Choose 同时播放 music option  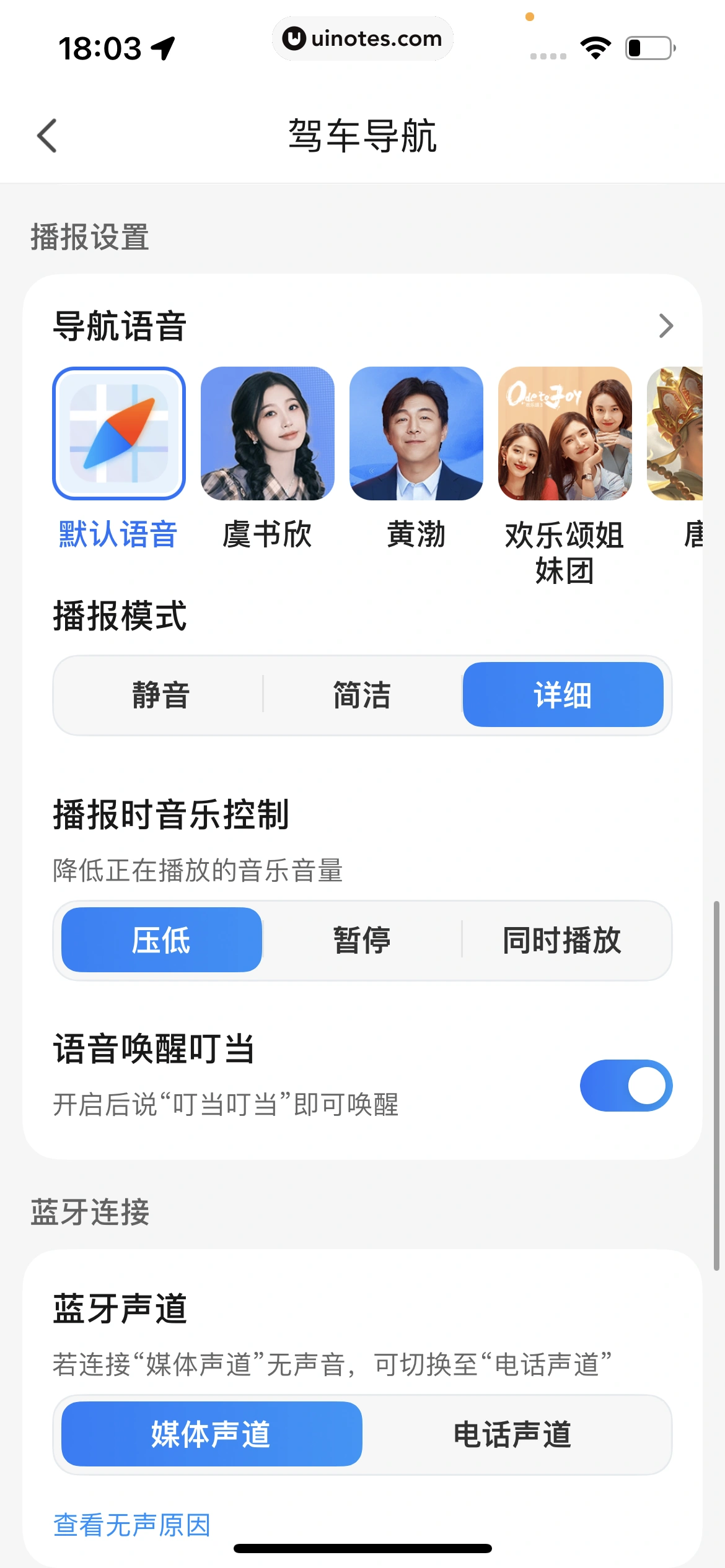(561, 940)
